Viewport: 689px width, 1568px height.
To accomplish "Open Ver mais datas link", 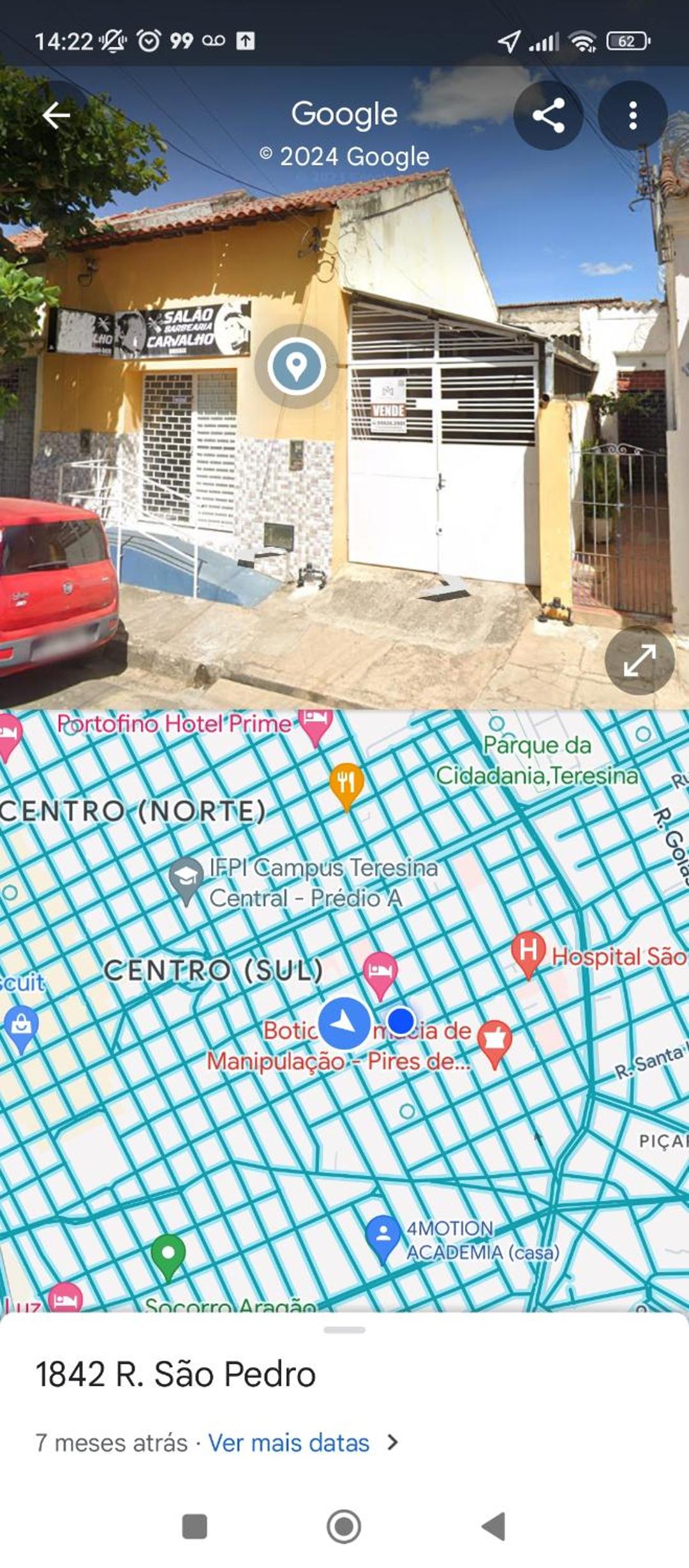I will point(289,1442).
